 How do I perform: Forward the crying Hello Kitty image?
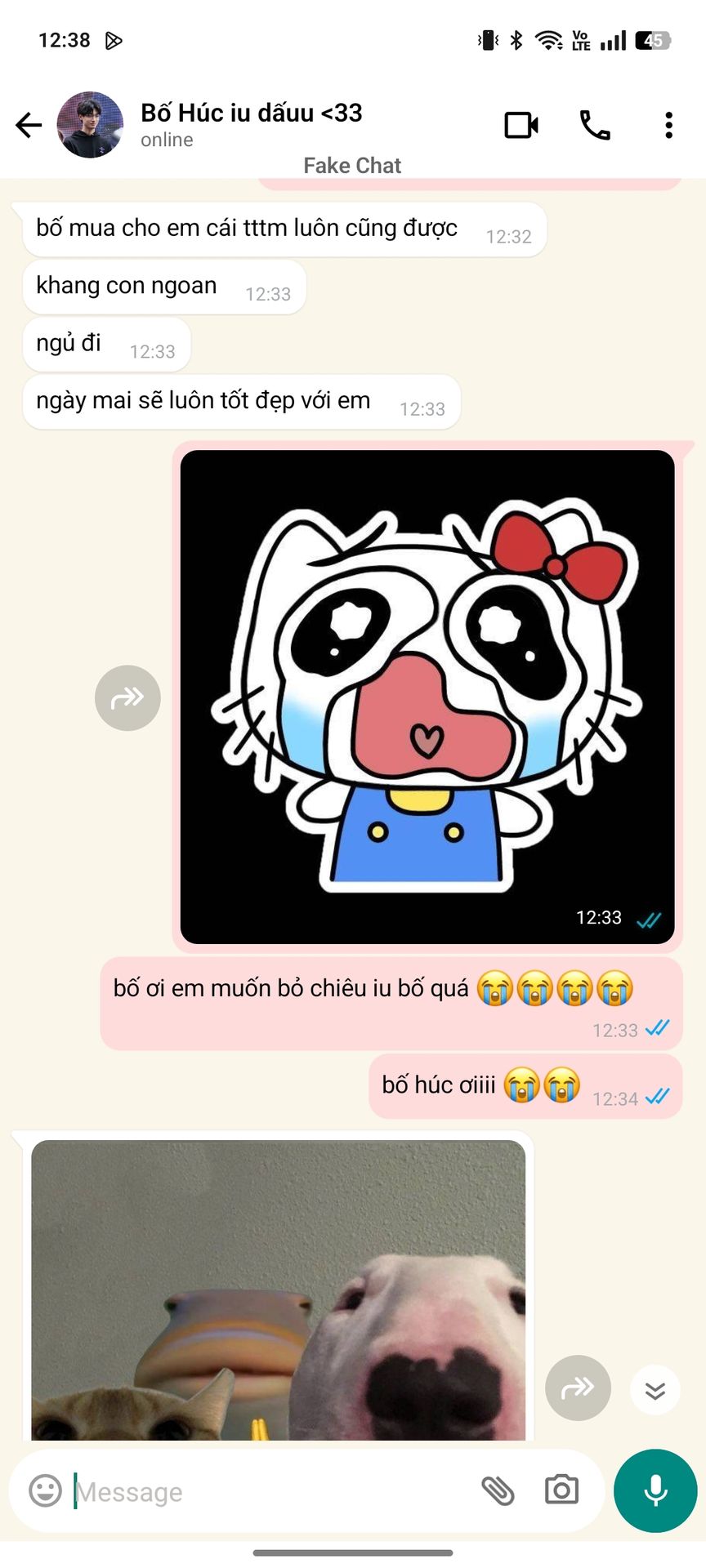click(127, 697)
